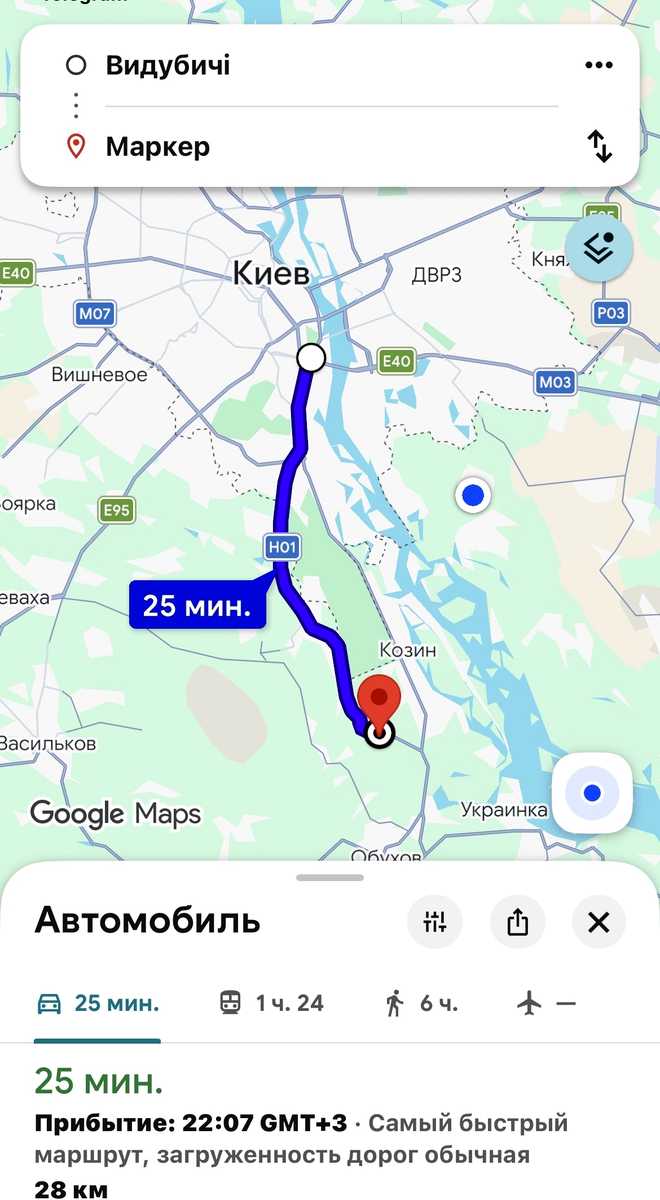Center map on my location

coord(592,793)
